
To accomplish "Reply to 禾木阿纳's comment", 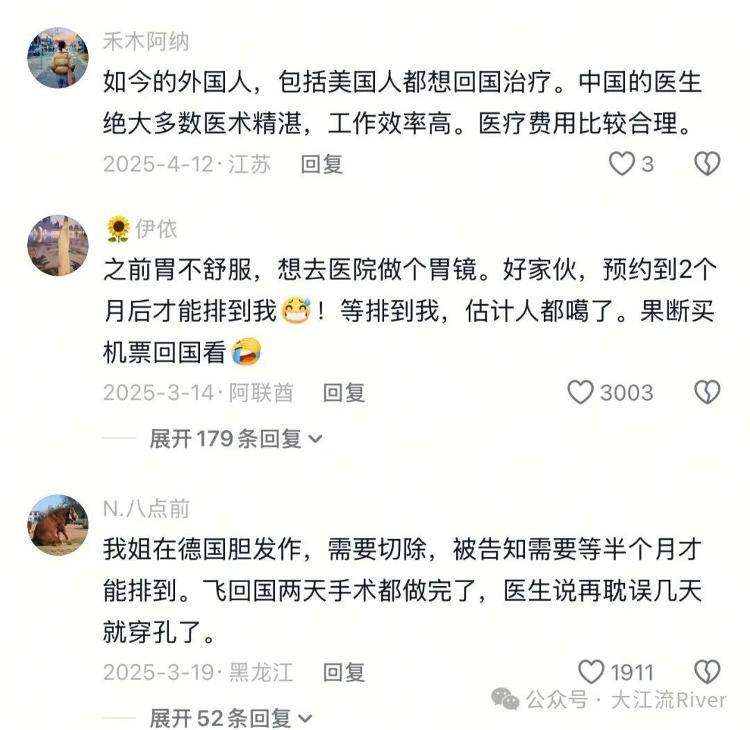I will (x=321, y=164).
